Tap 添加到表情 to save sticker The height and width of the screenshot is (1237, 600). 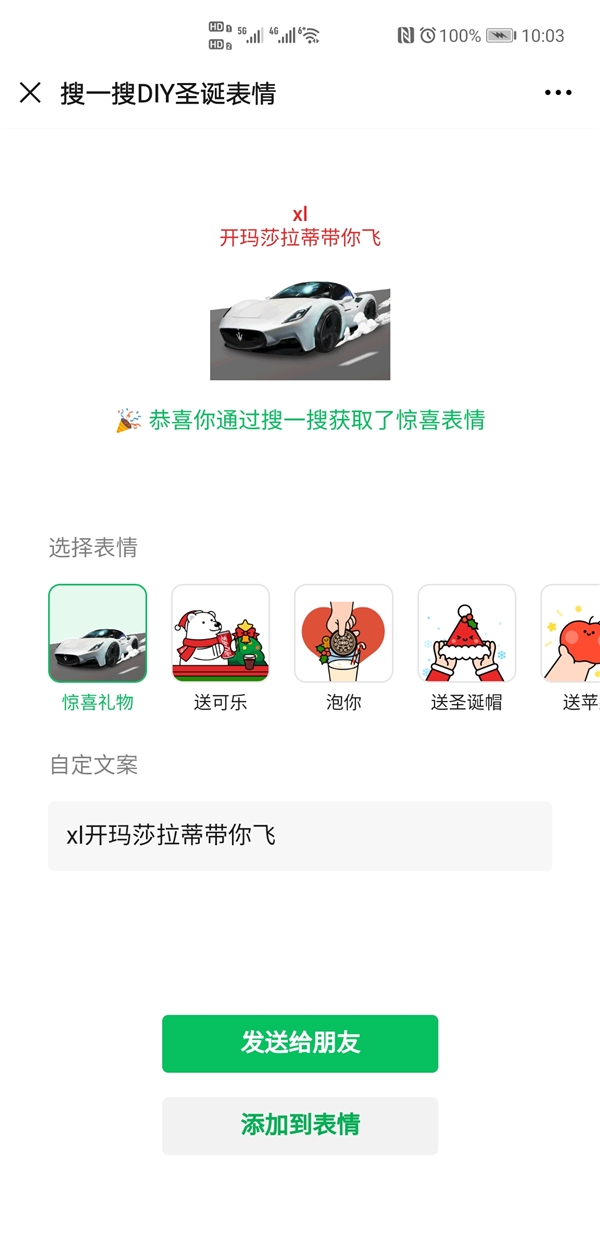click(300, 1125)
